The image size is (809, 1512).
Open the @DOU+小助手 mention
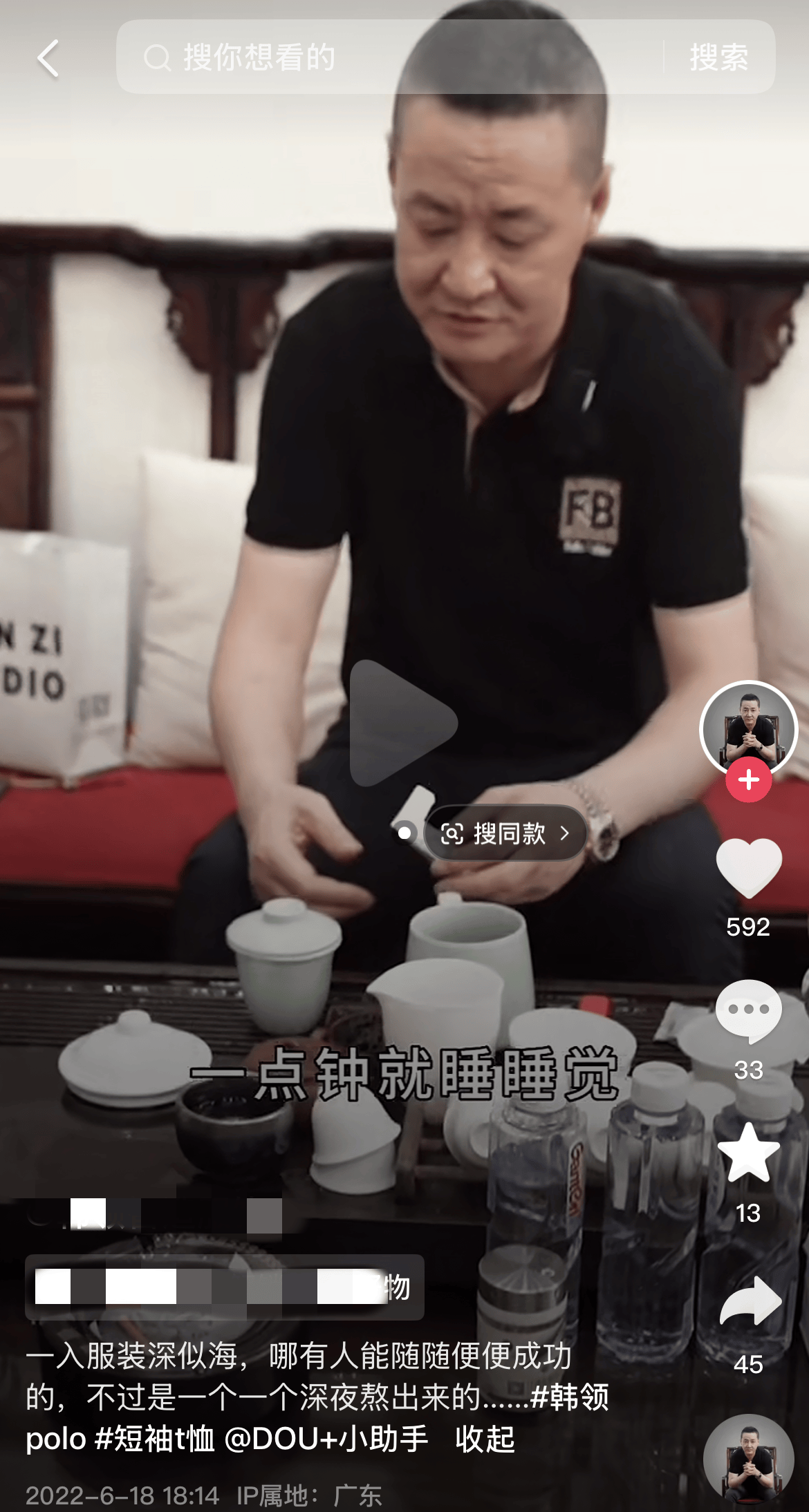pos(326,1439)
